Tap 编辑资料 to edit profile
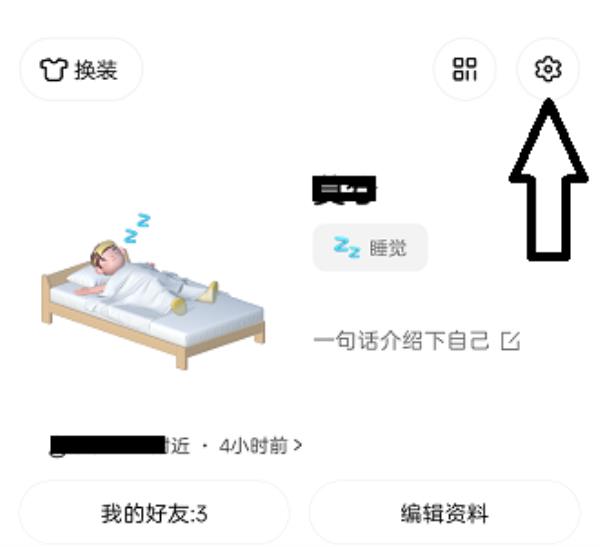The height and width of the screenshot is (547, 600). (x=444, y=514)
